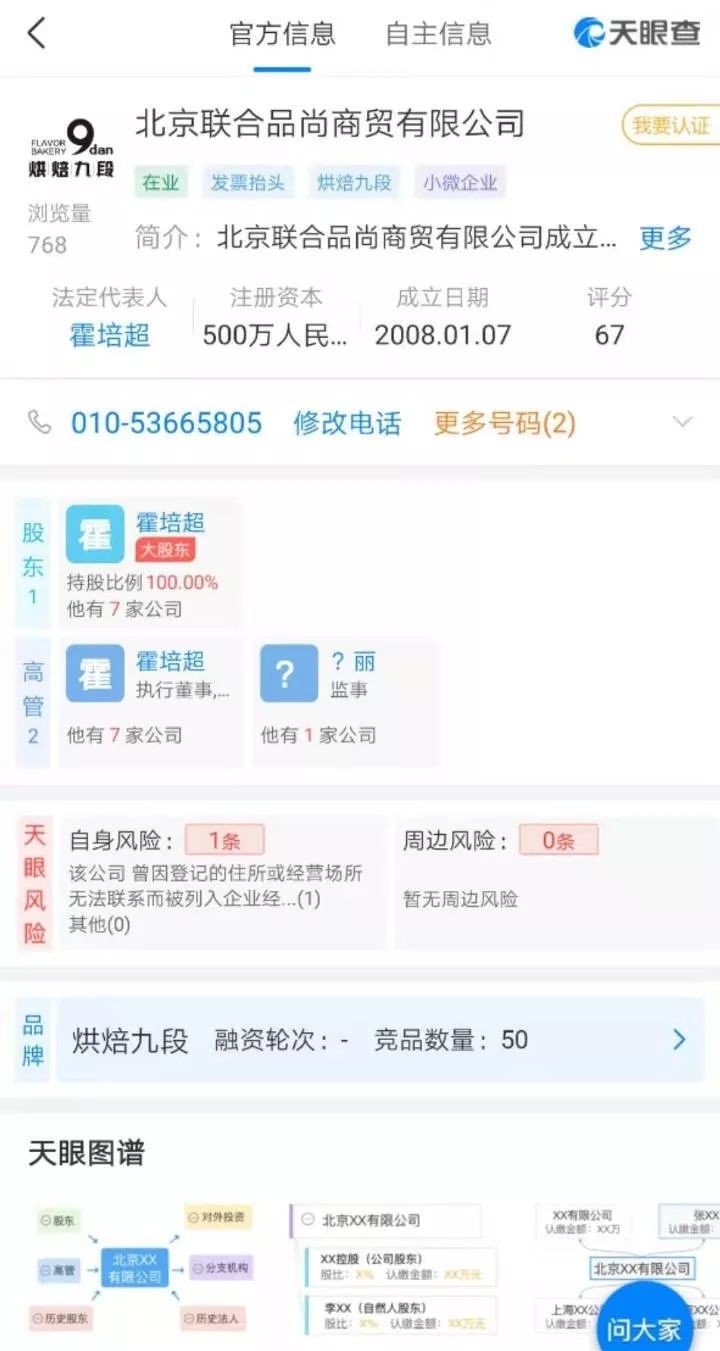Go back using the top-left arrow

click(x=37, y=33)
